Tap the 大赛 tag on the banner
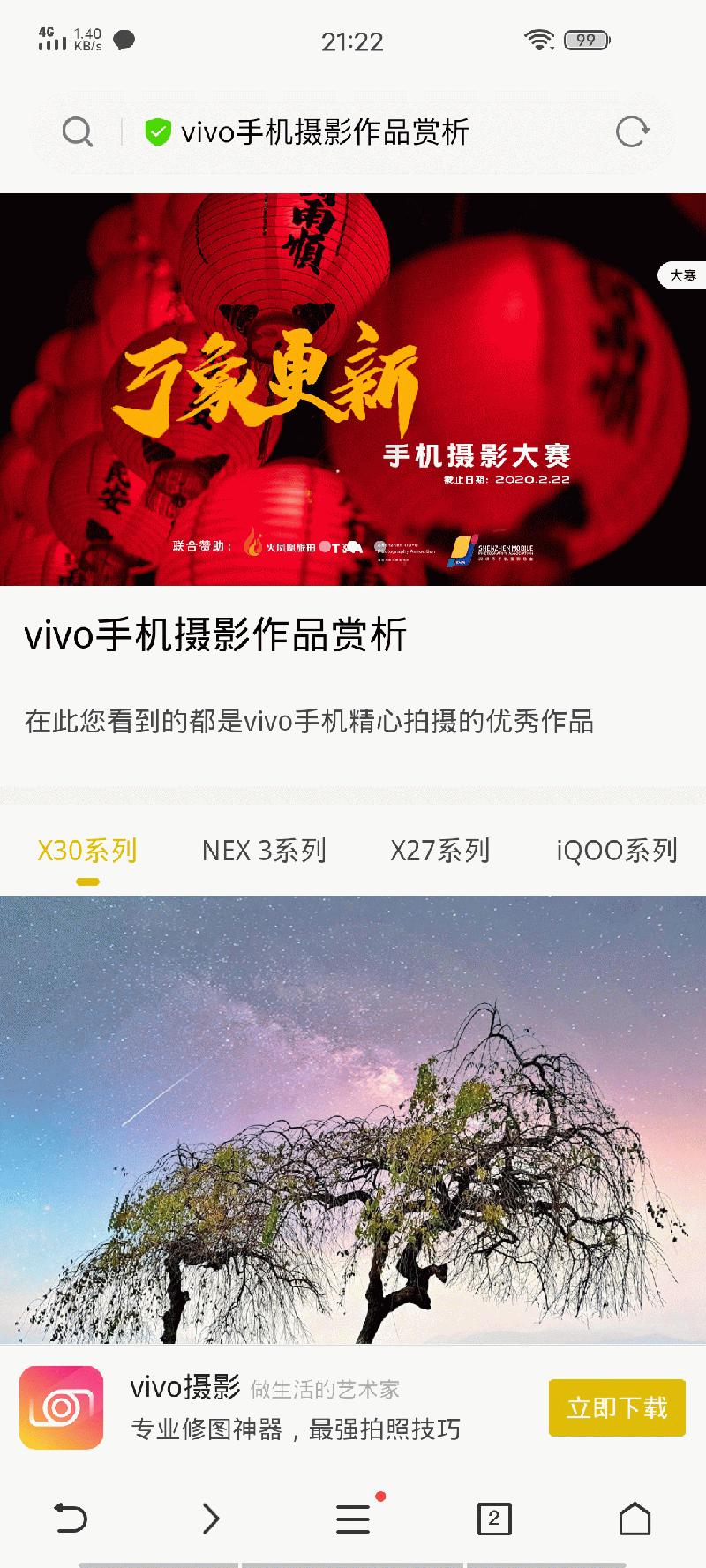 (x=682, y=276)
